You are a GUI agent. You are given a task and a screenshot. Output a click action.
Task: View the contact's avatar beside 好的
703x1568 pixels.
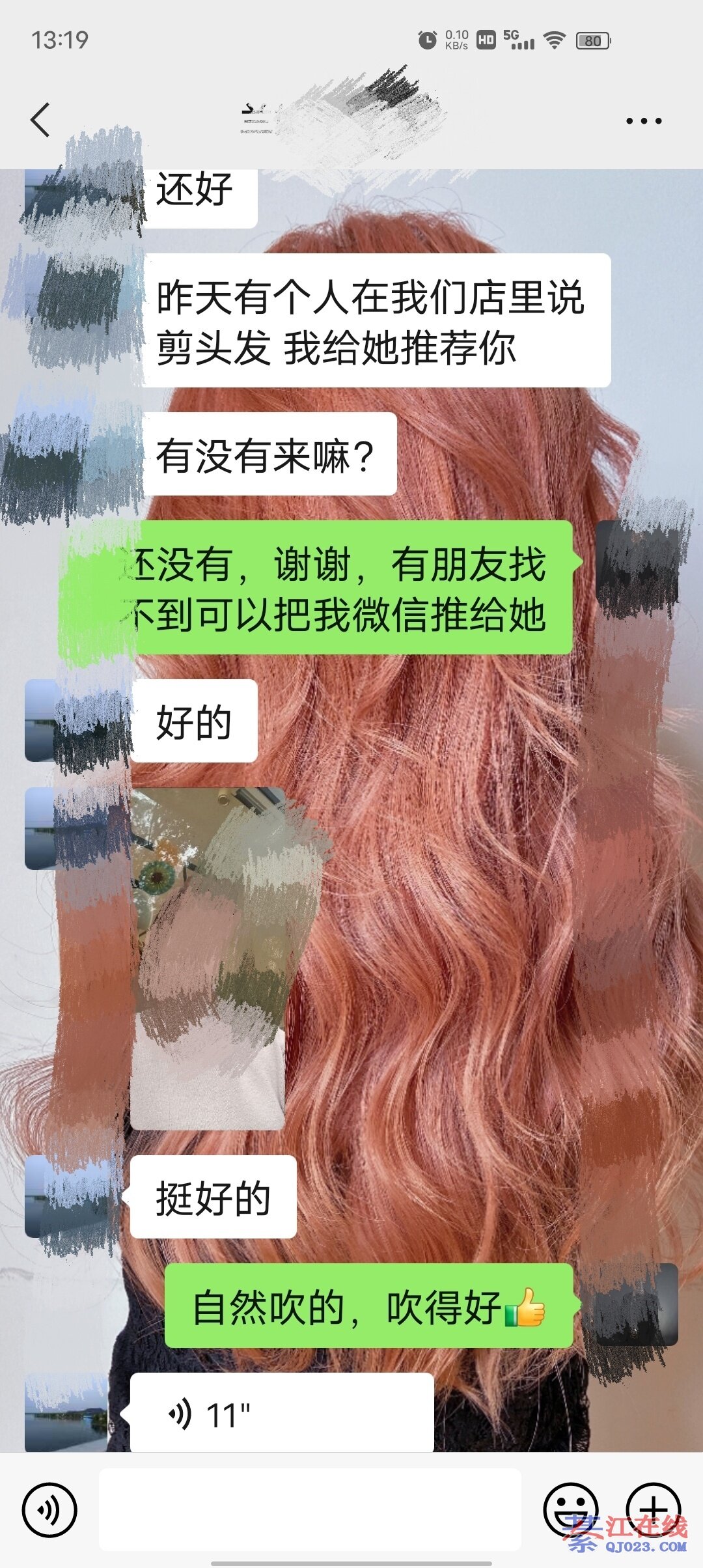(65, 721)
